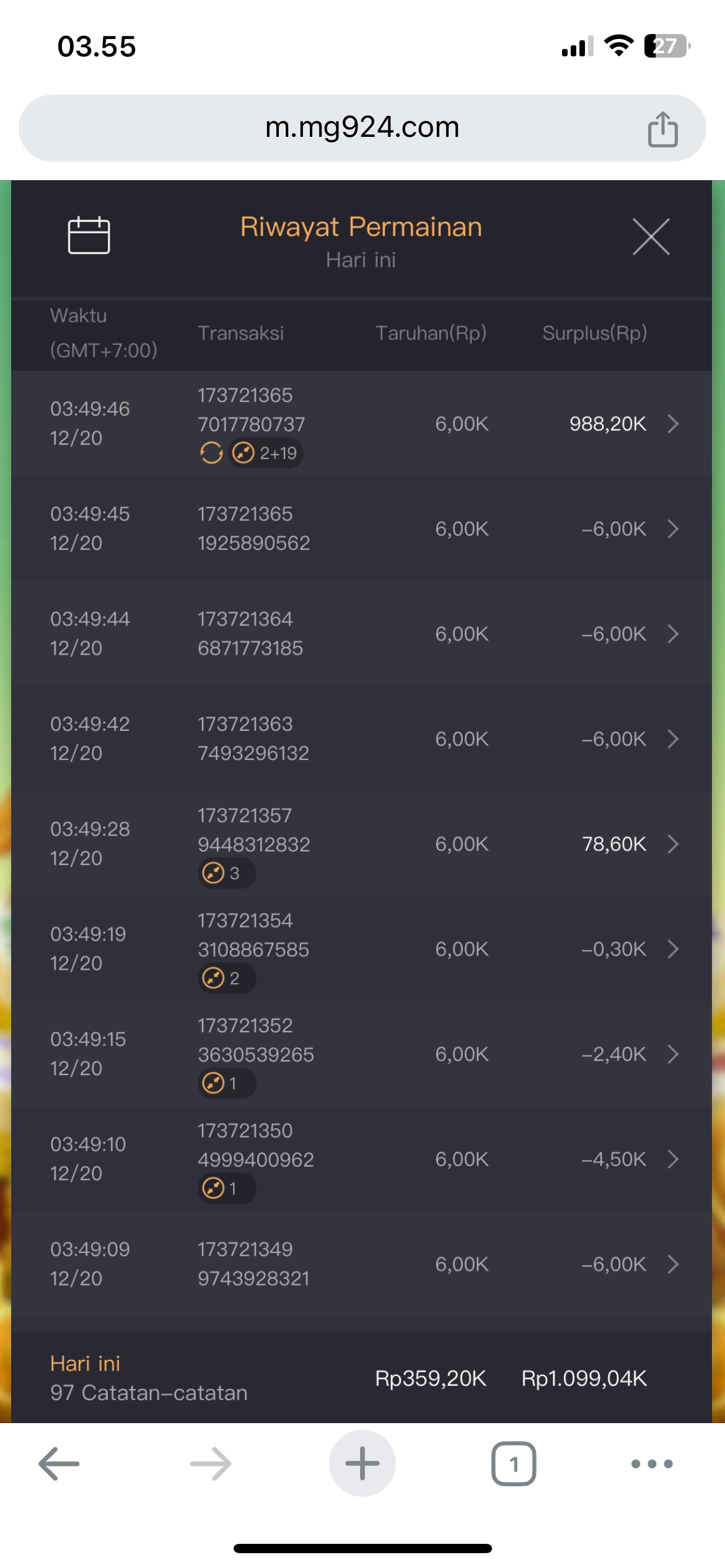
Task: Open the 03:49:15 record with -2,40K
Action: (673, 1054)
